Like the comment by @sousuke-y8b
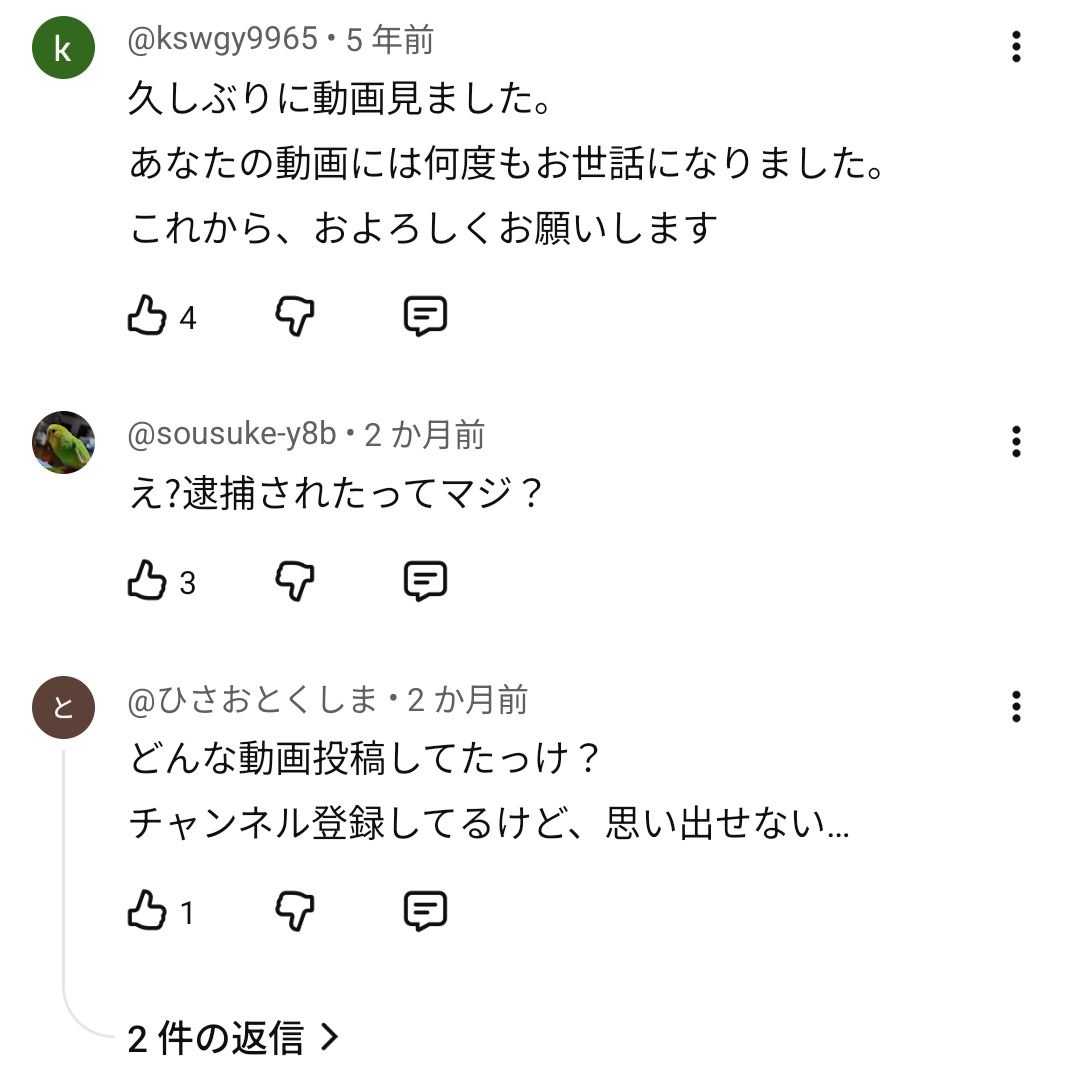The height and width of the screenshot is (1073, 1080). [147, 581]
